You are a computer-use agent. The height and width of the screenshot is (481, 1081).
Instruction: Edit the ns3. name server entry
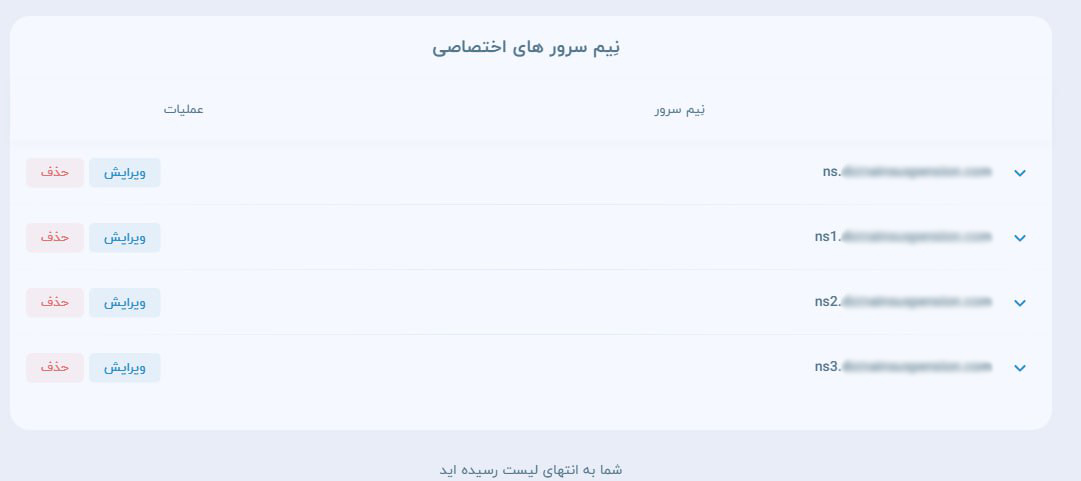125,367
